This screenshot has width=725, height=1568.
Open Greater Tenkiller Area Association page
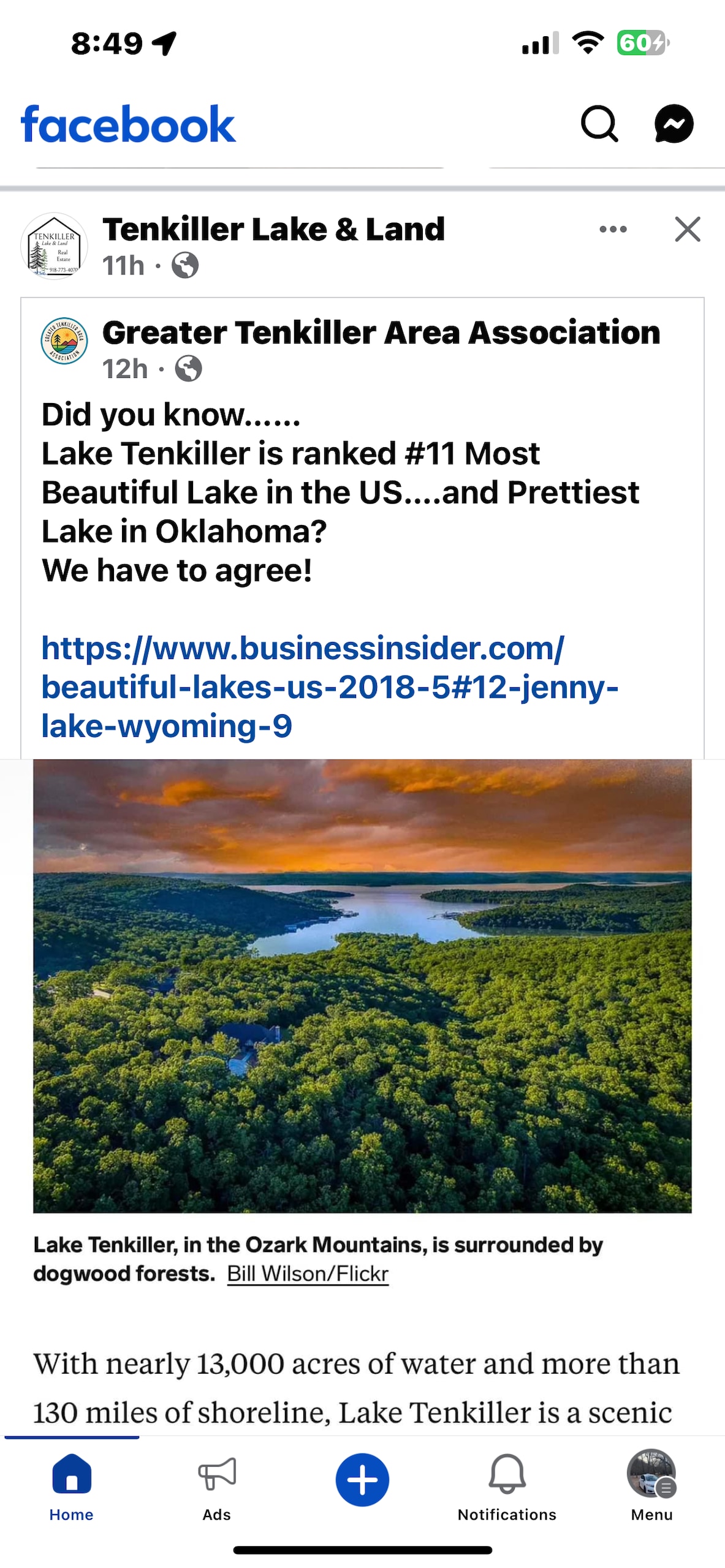click(x=381, y=333)
